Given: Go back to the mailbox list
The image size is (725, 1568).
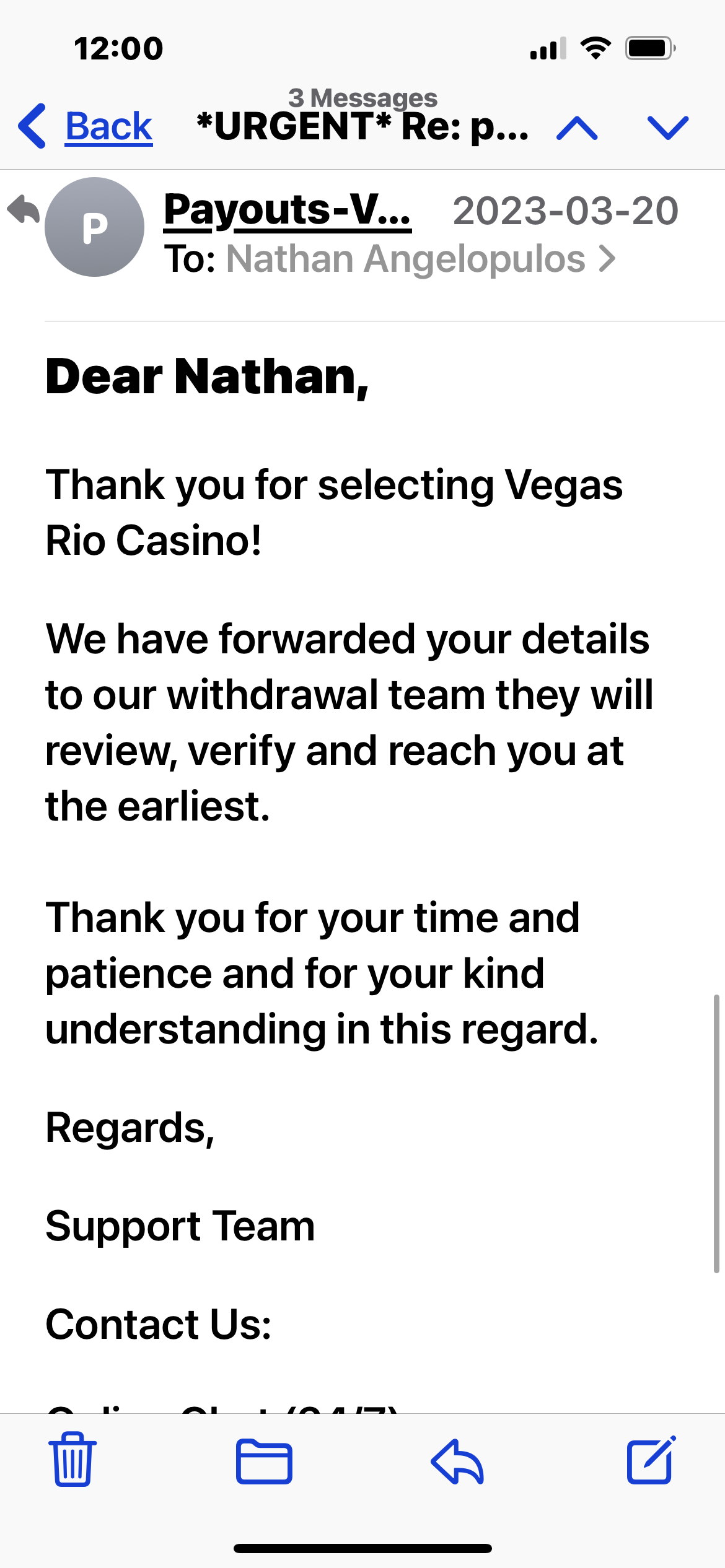Looking at the screenshot, I should (87, 127).
